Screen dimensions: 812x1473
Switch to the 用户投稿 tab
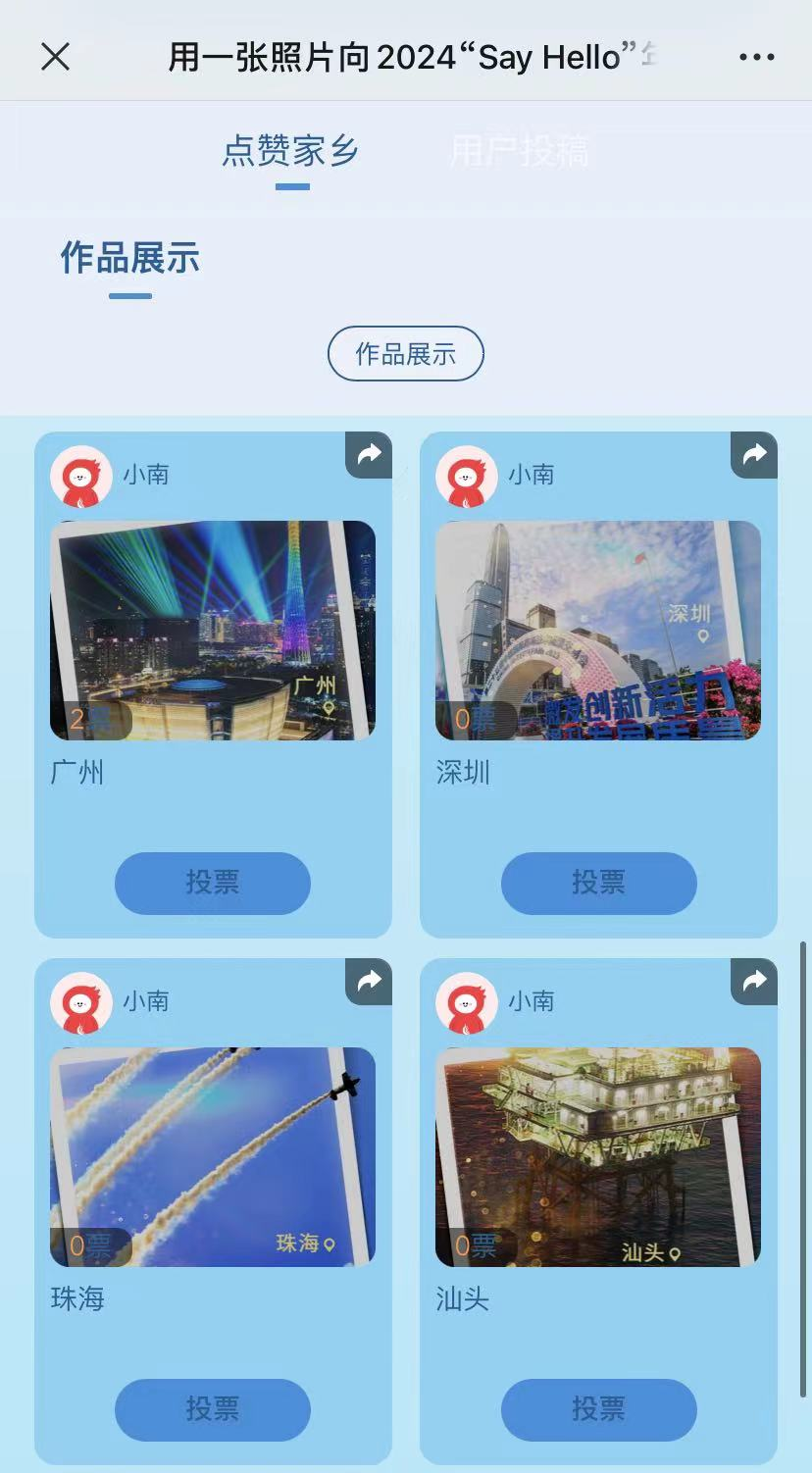(520, 151)
